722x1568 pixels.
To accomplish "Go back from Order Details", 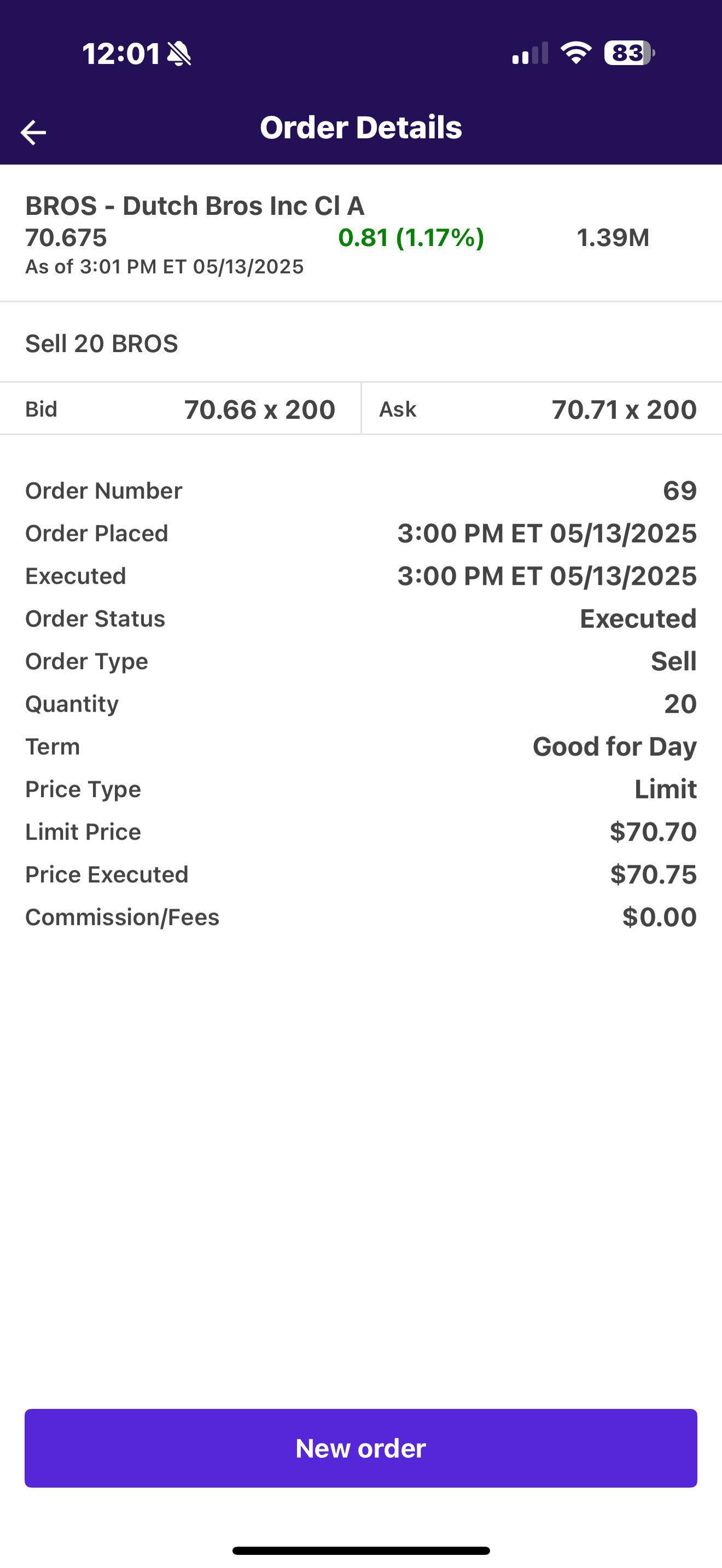I will tap(33, 131).
